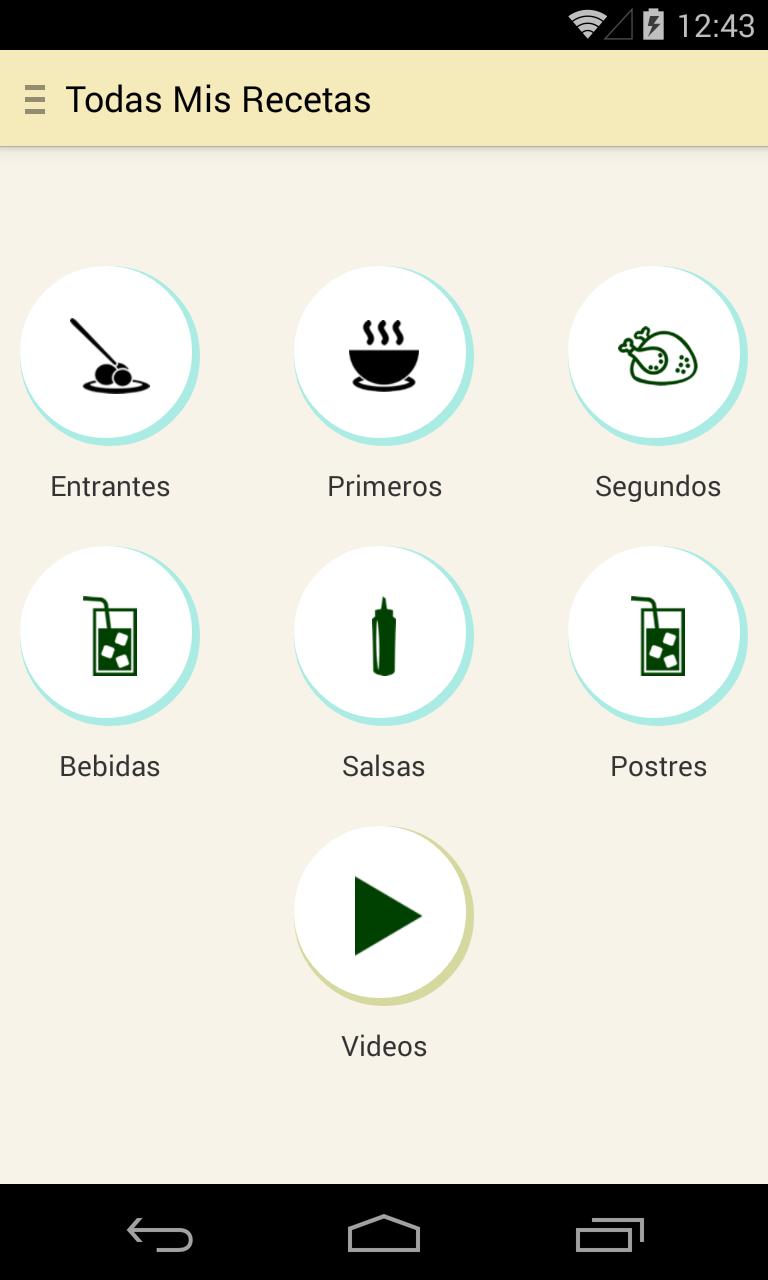Tap the Primeros text label

[x=383, y=486]
